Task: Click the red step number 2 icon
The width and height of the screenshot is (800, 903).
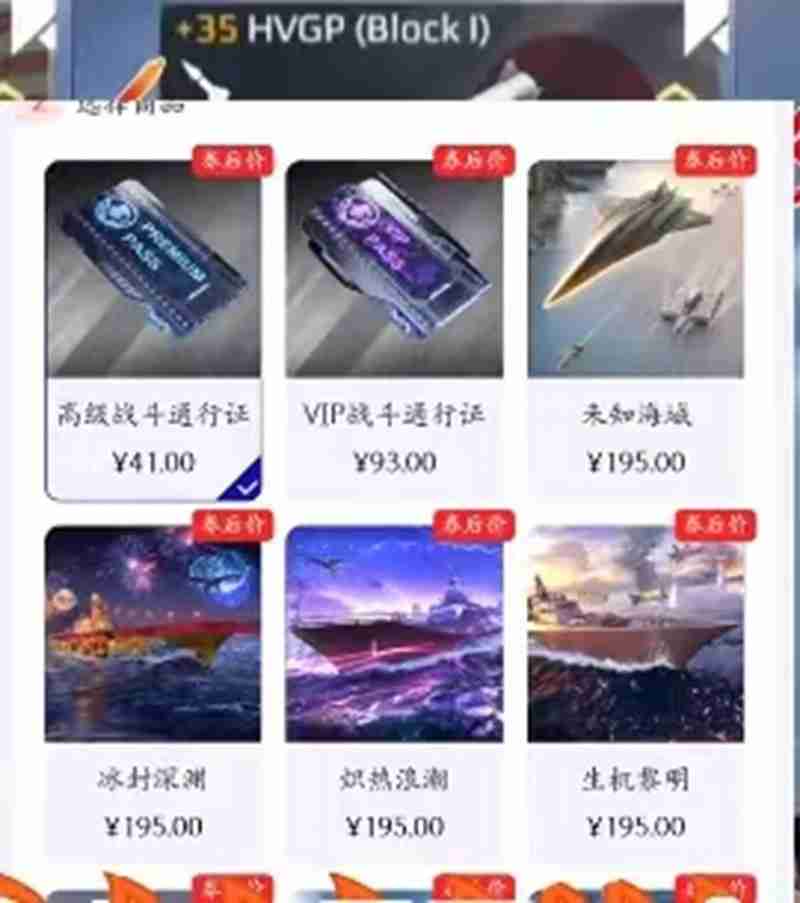Action: pos(36,107)
